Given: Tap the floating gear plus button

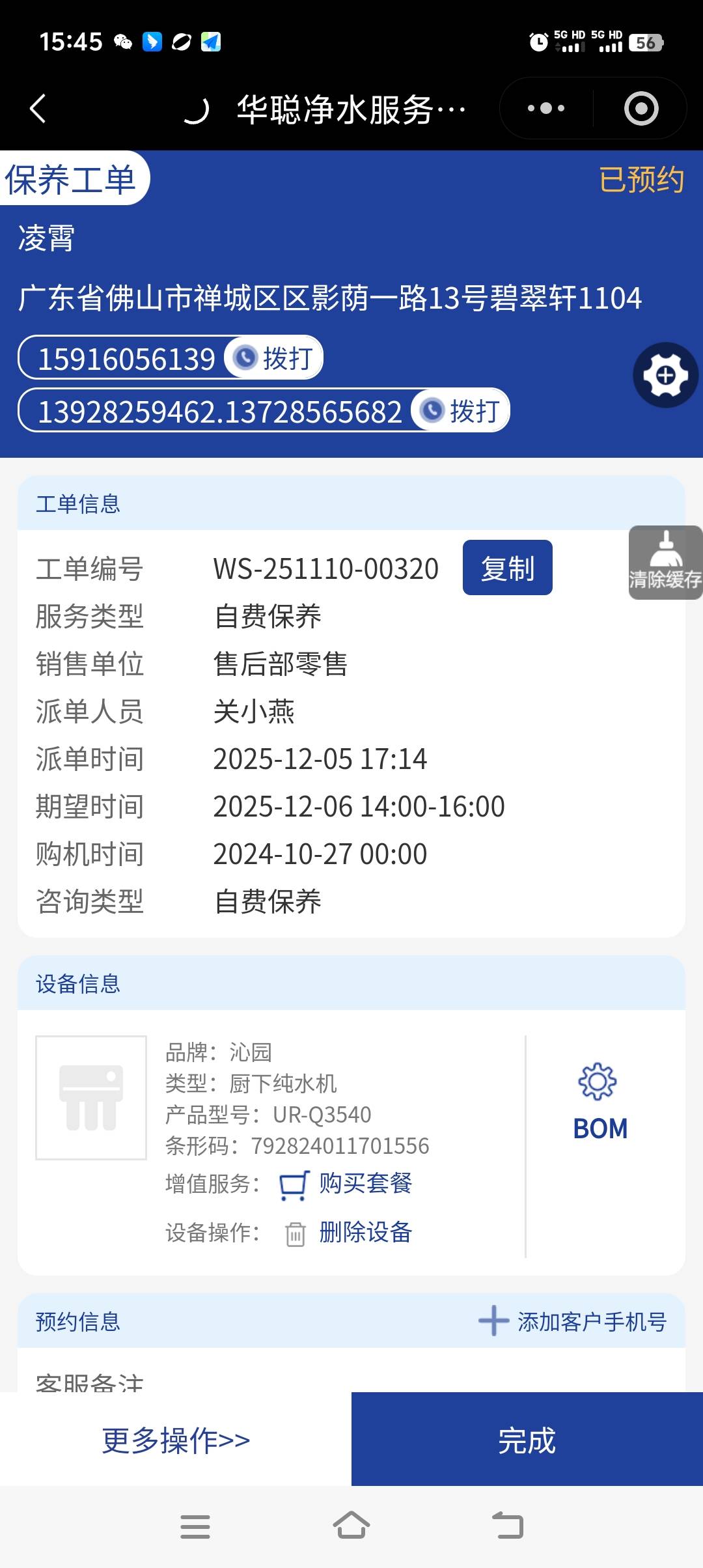Looking at the screenshot, I should 665,375.
